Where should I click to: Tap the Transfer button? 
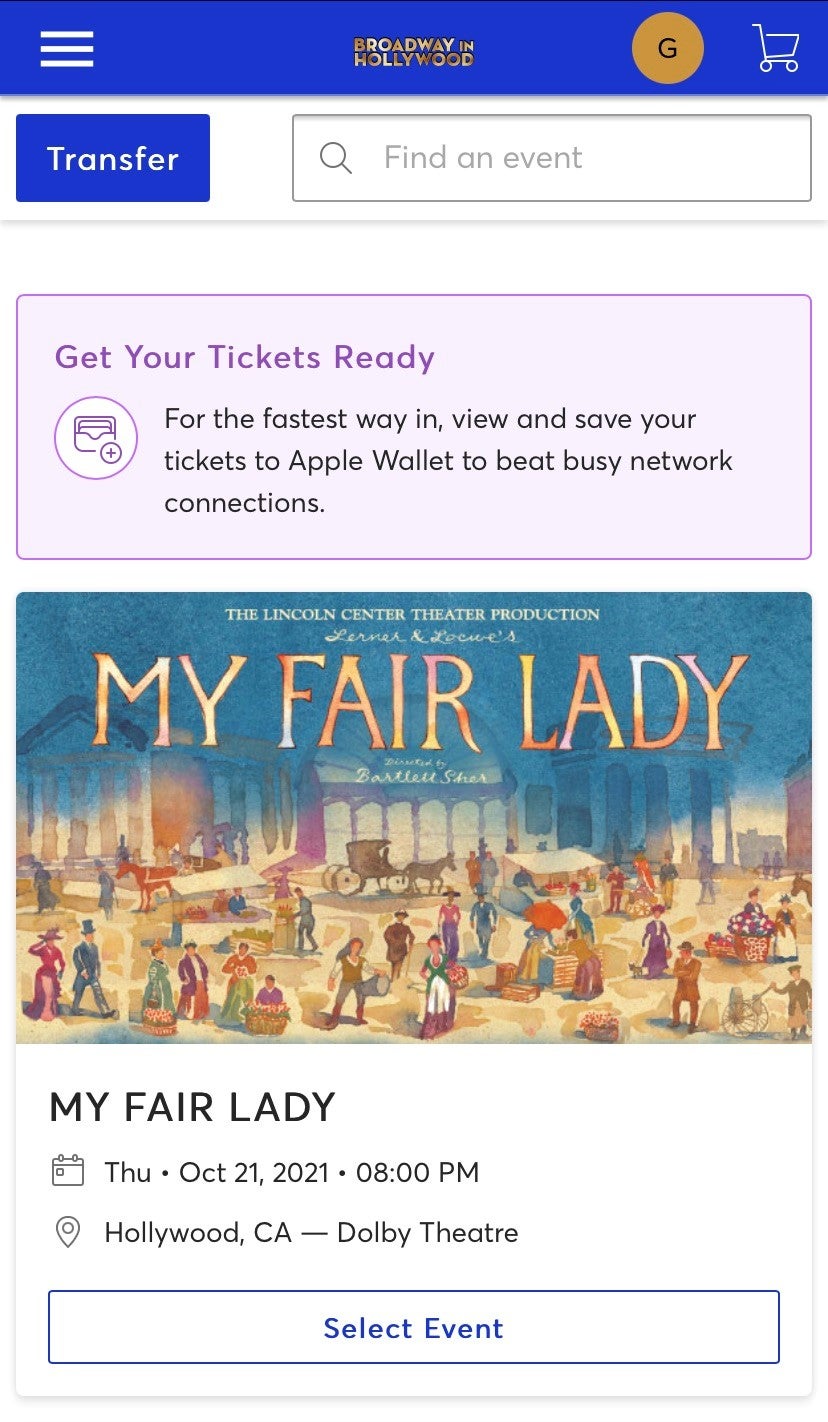click(x=113, y=158)
